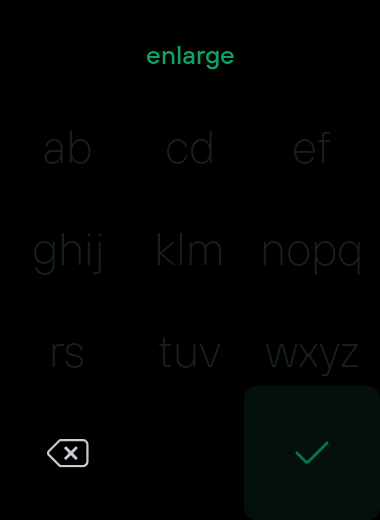Tap the "ghij" letter key
This screenshot has height=520, width=380.
tap(68, 253)
